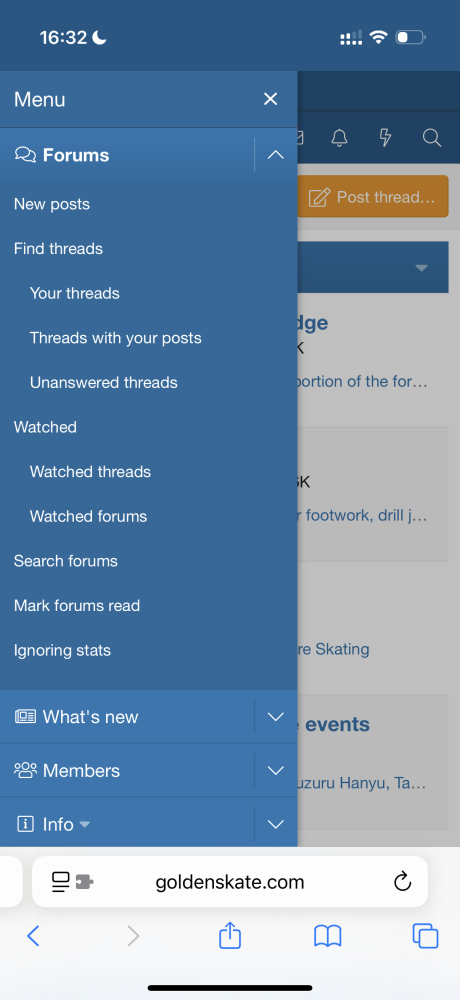The width and height of the screenshot is (460, 1000).
Task: Open Watched threads
Action: (90, 472)
